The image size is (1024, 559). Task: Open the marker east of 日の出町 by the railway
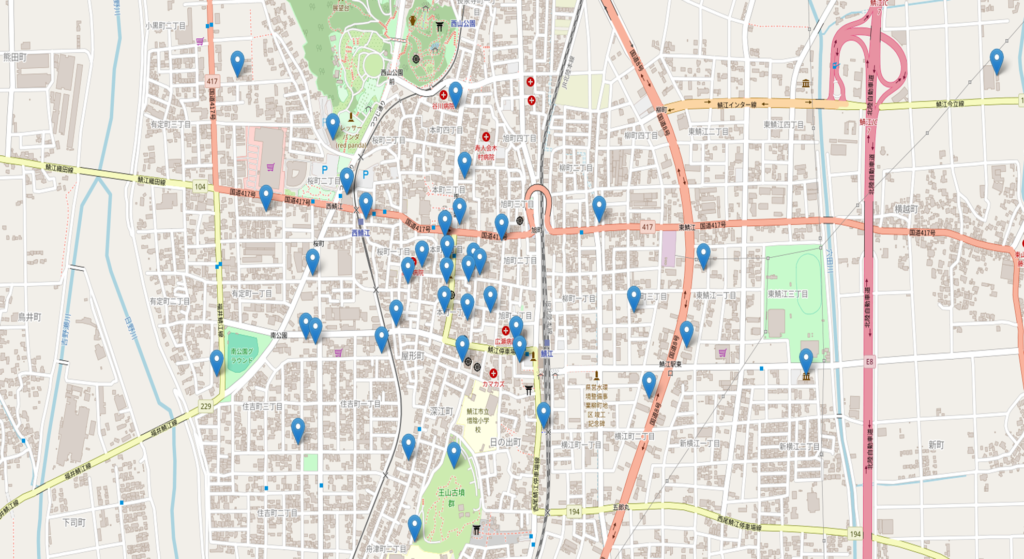coord(544,414)
